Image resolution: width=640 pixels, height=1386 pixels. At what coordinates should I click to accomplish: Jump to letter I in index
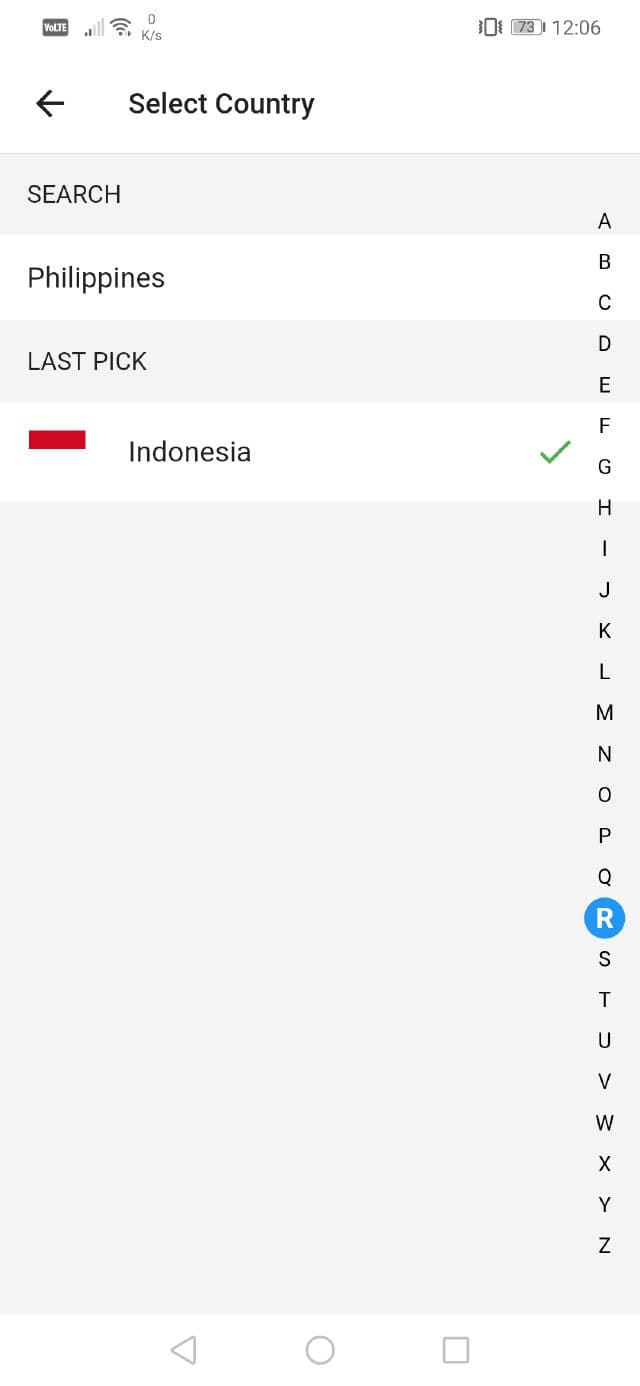604,549
